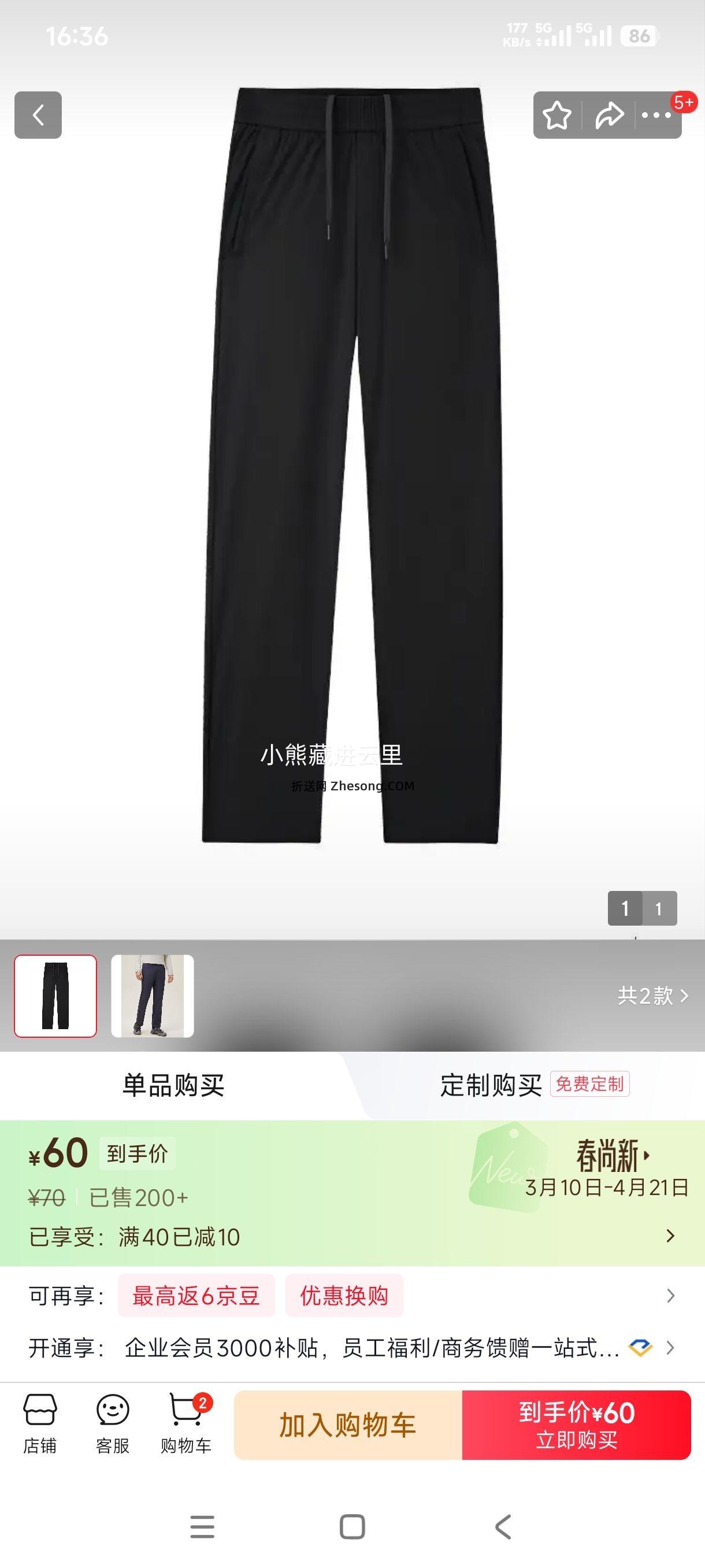
Task: Click the back arrow to exit product page
Action: pos(39,116)
